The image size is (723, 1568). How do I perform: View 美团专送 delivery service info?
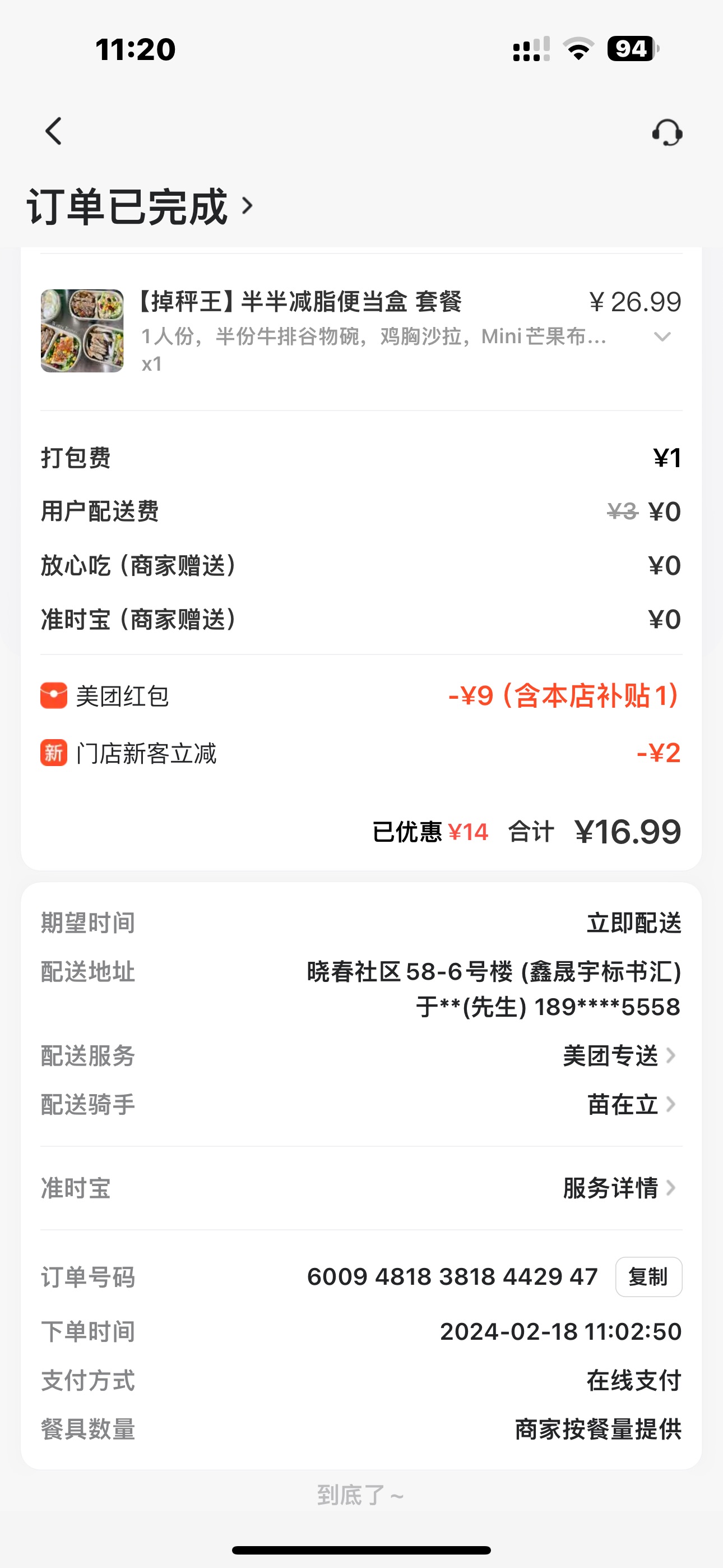click(618, 1055)
